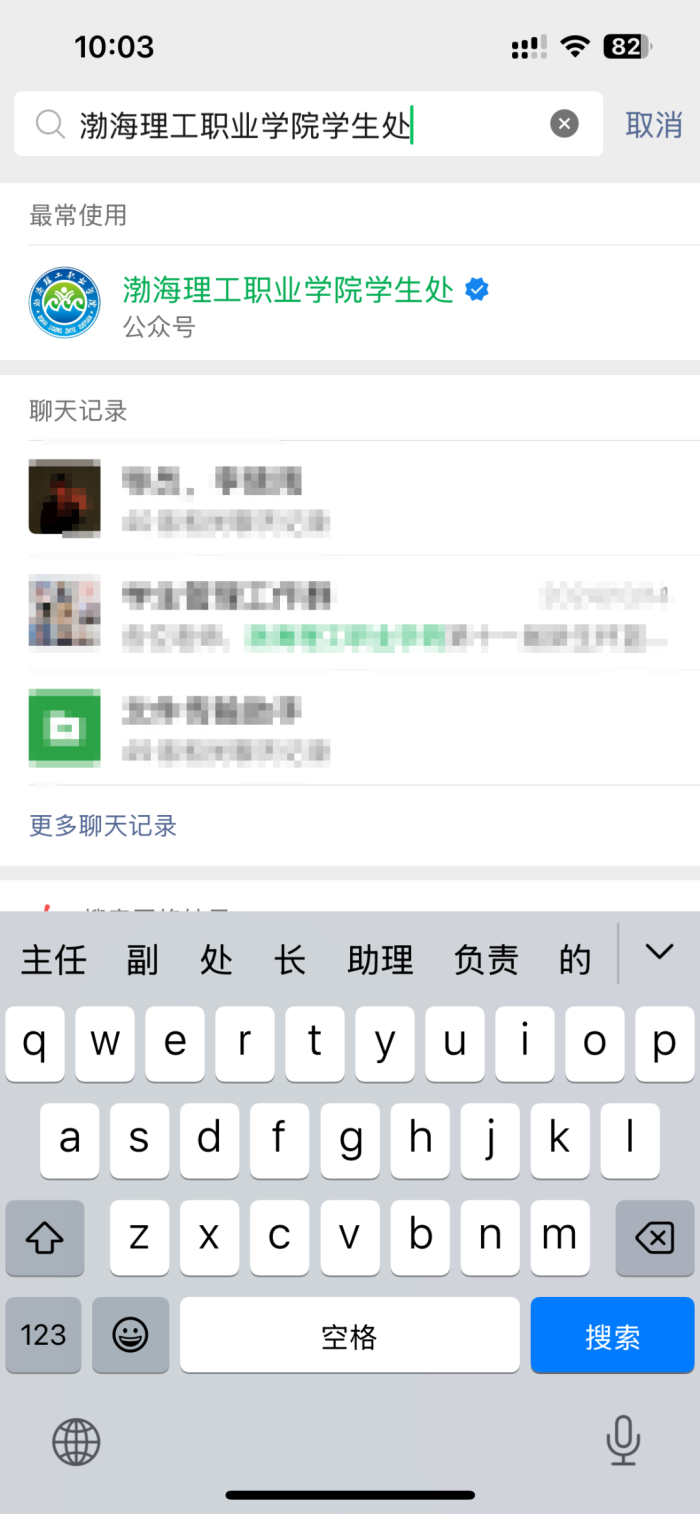This screenshot has height=1514, width=700.
Task: Start voice dictation with microphone
Action: pyautogui.click(x=623, y=1441)
